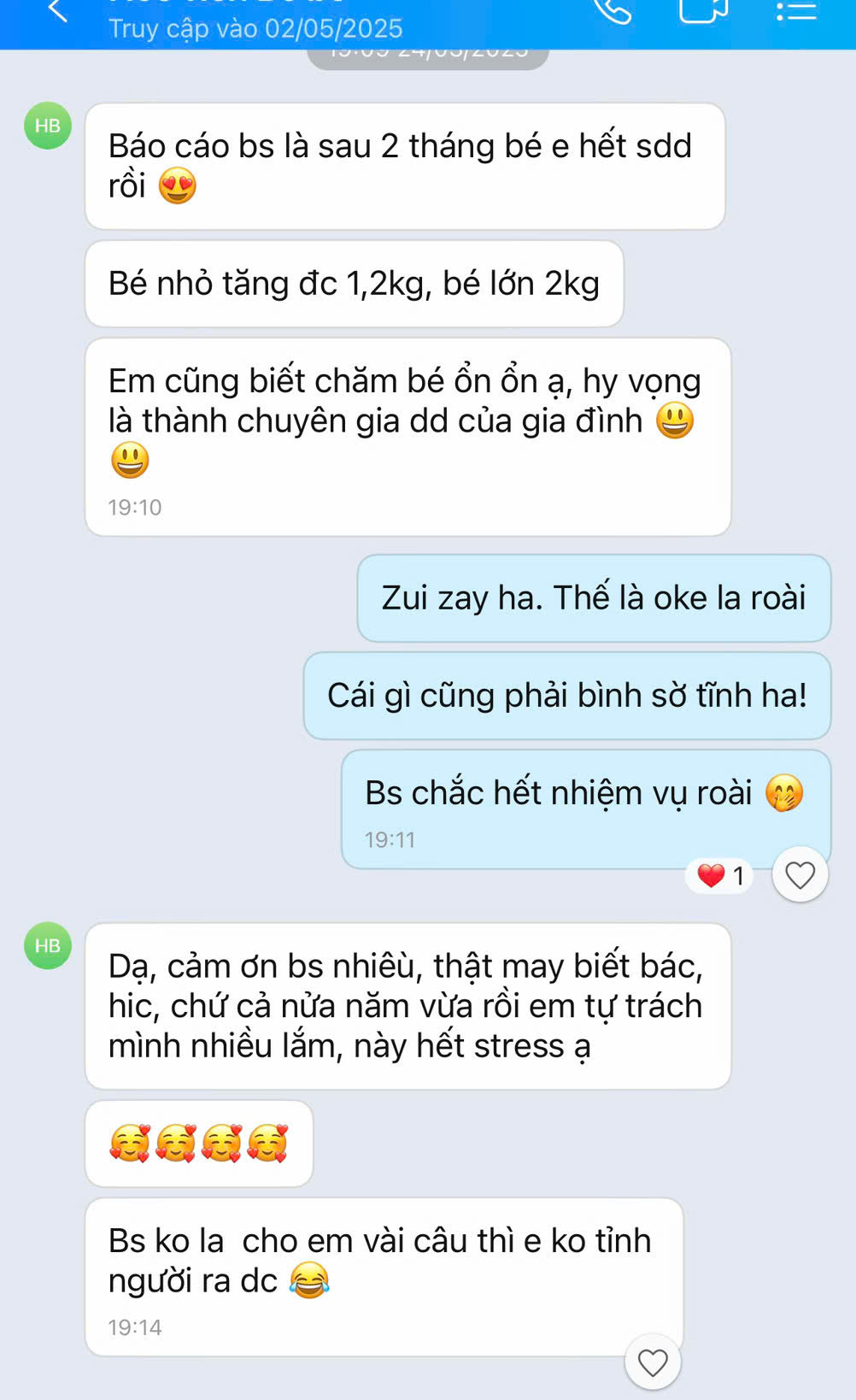
Task: Start a video call
Action: 703,10
